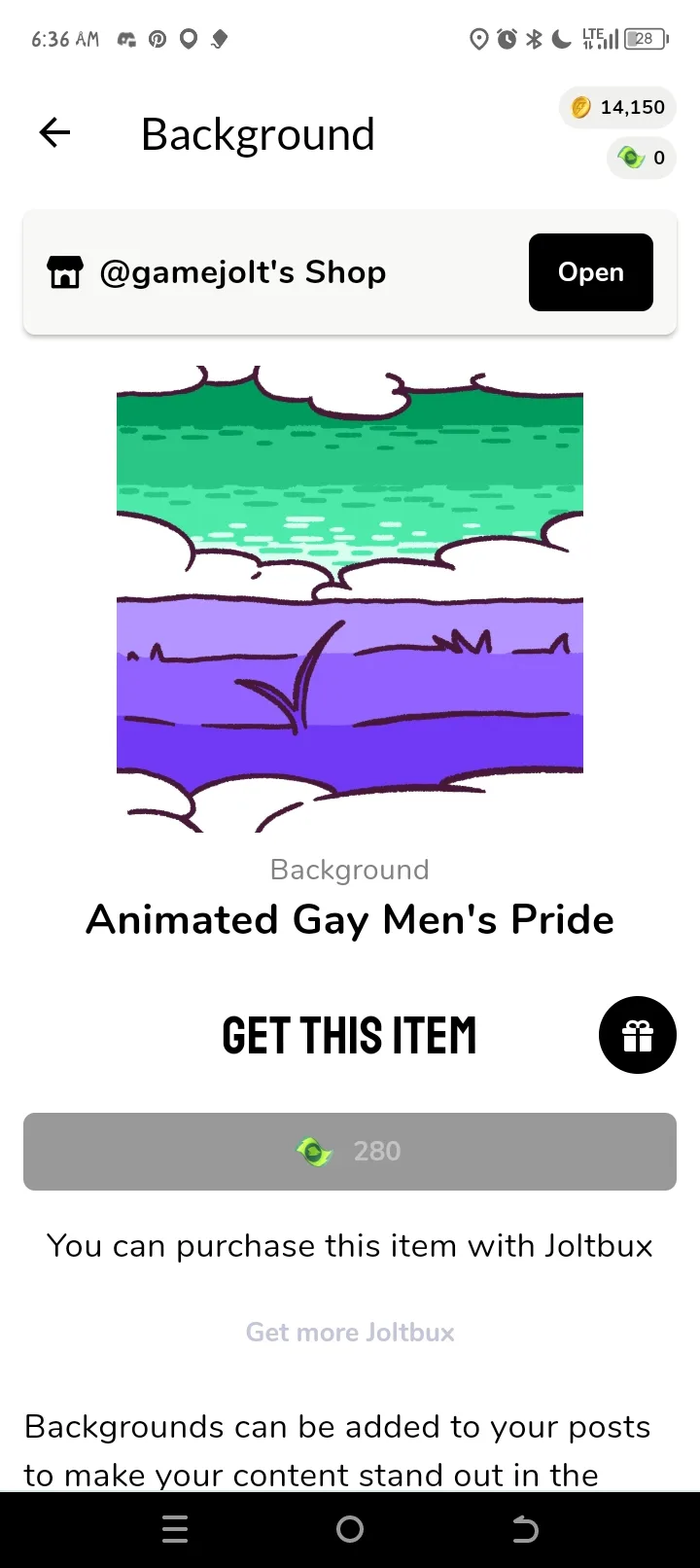Image resolution: width=700 pixels, height=1568 pixels.
Task: Go back from the Background page
Action: [55, 133]
